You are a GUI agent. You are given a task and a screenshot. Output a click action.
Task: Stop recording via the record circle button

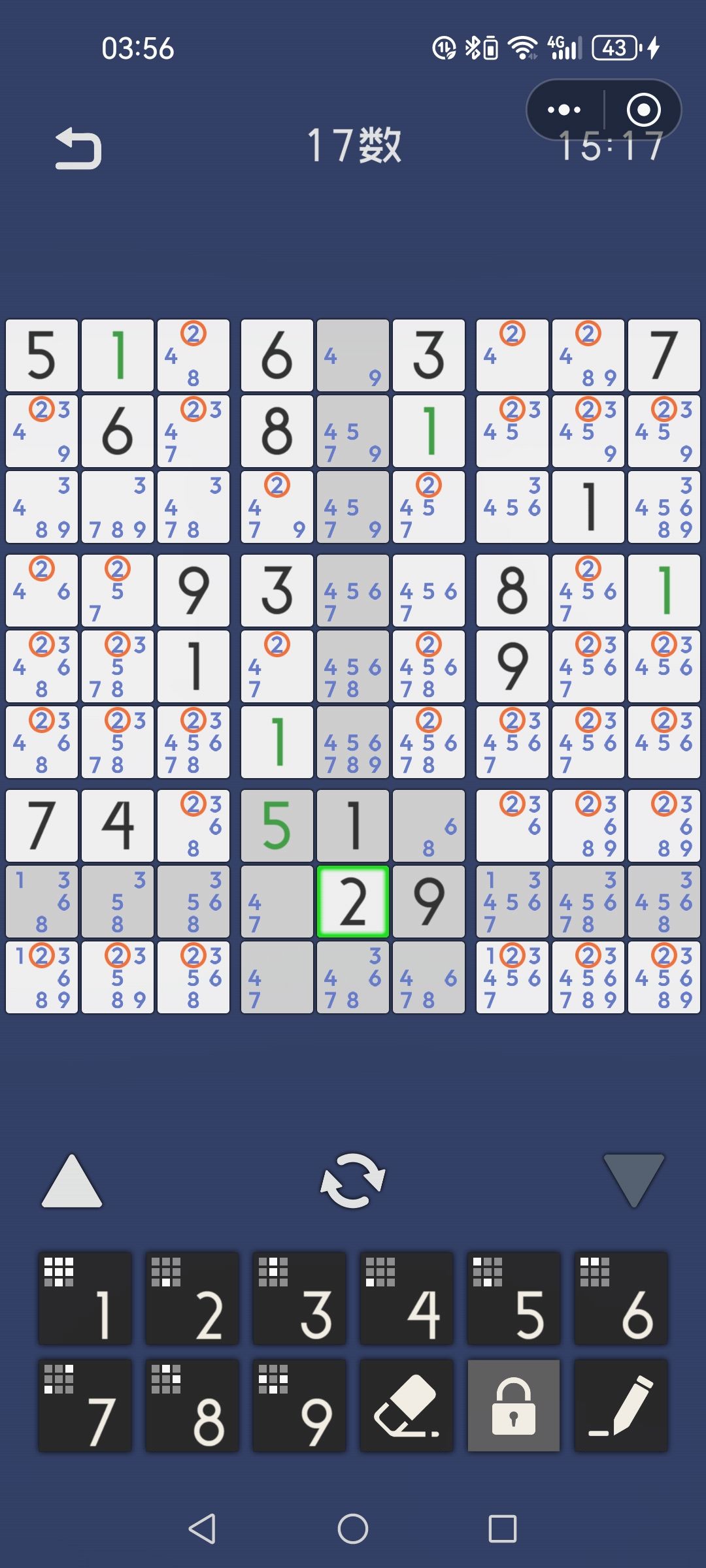pos(643,111)
